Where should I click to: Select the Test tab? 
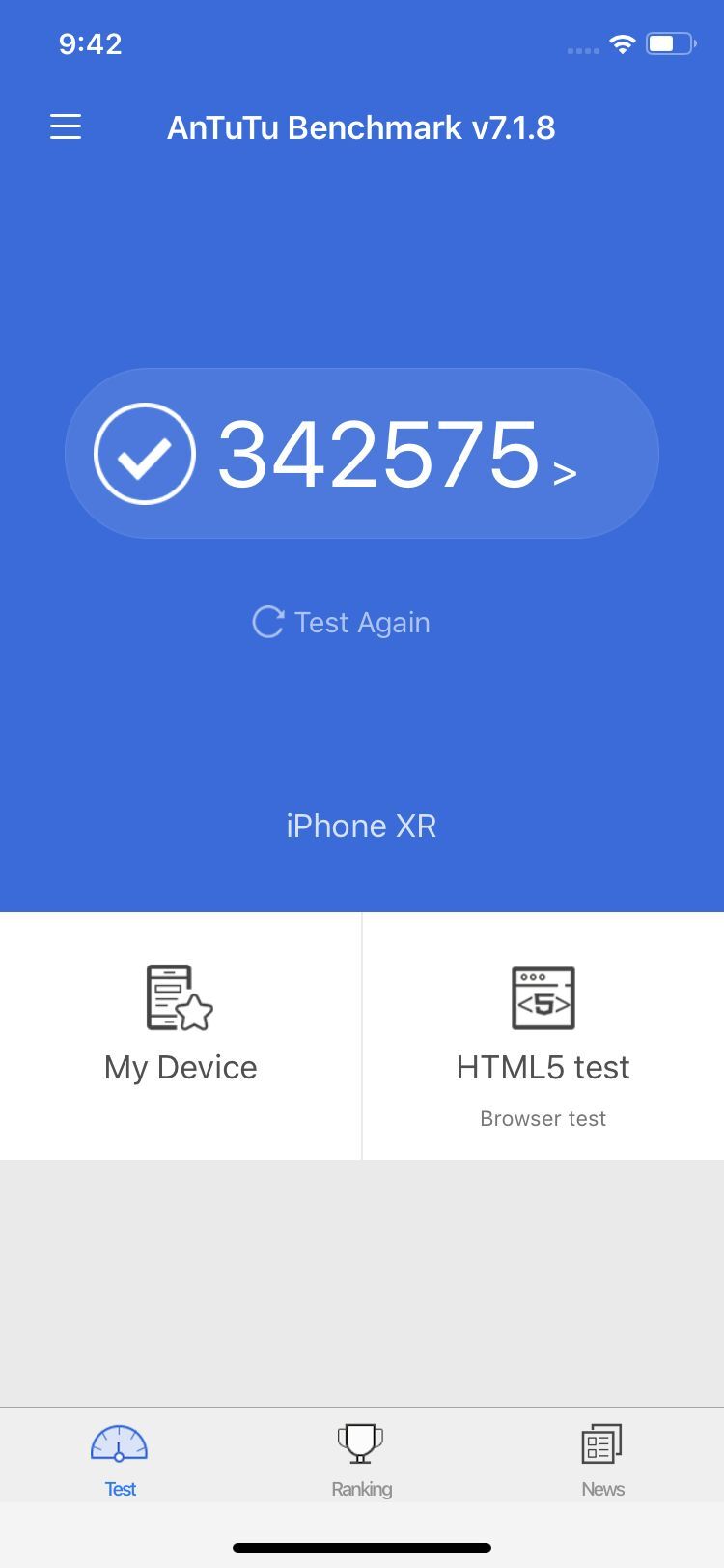pyautogui.click(x=120, y=1460)
